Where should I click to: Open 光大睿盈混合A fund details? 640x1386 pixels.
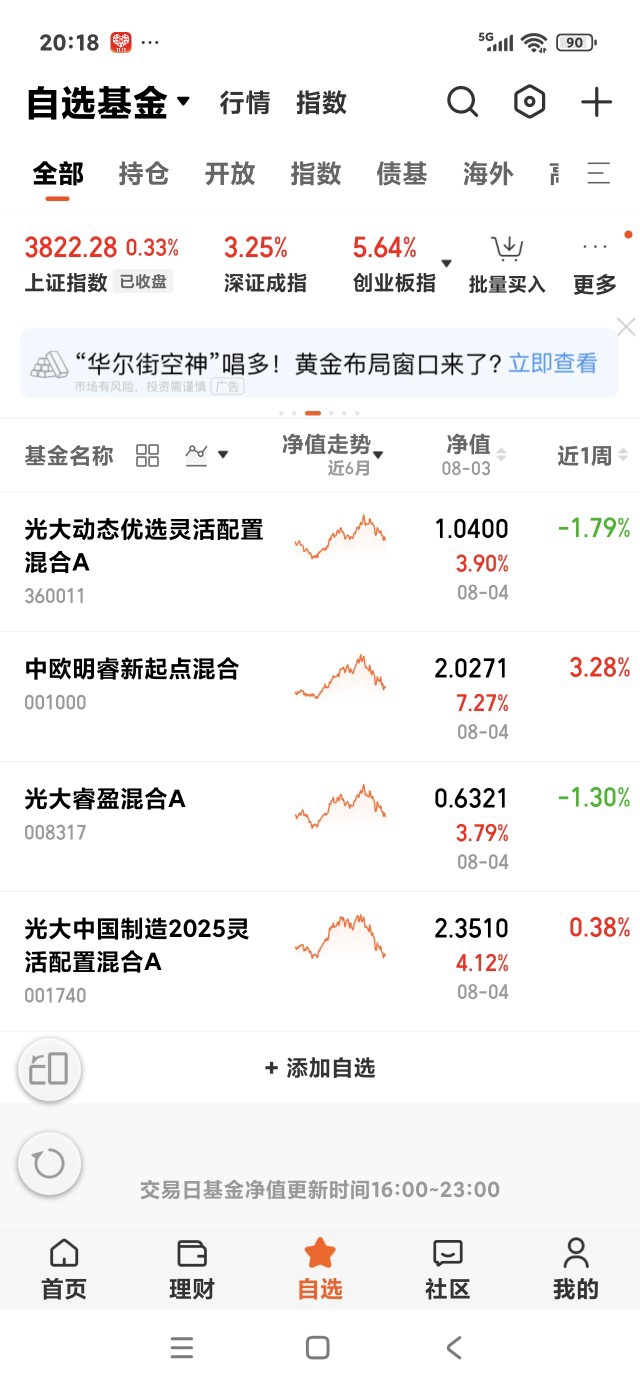320,827
